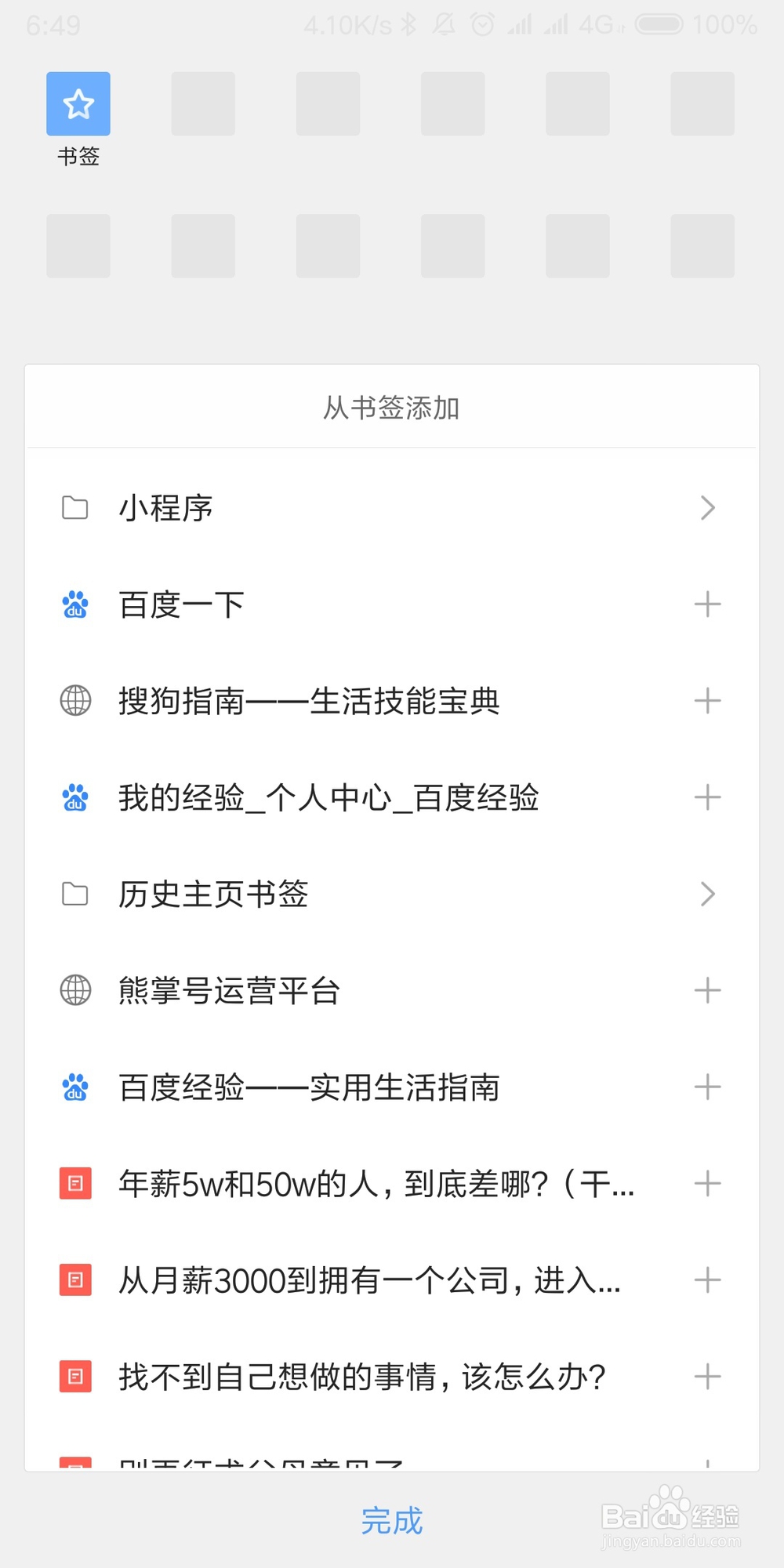Add 我的经验_个人中心_百度经验 with its plus icon
This screenshot has height=1568, width=784.
[x=707, y=797]
